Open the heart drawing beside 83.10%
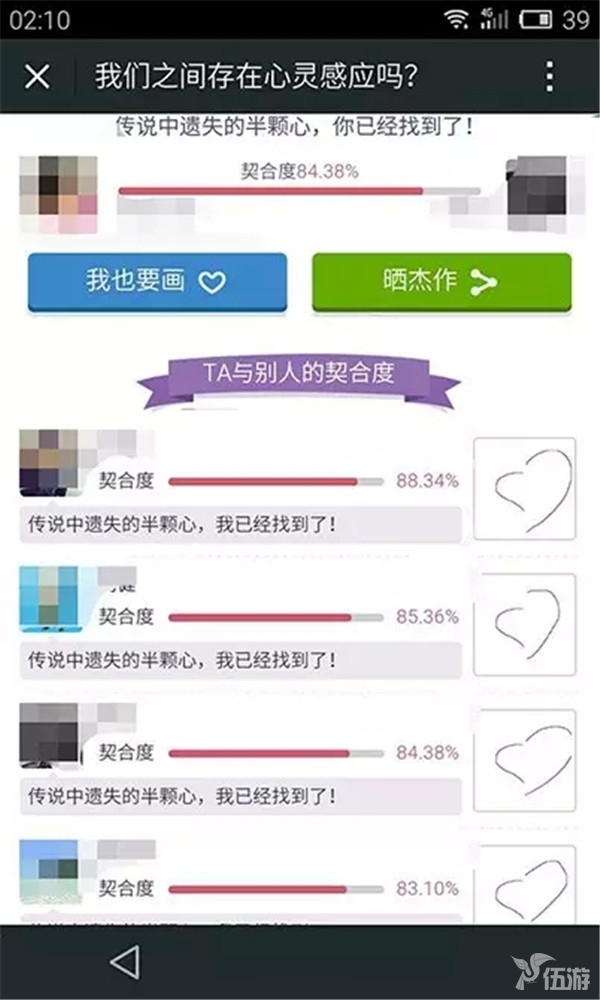The image size is (600, 1000). pyautogui.click(x=525, y=883)
